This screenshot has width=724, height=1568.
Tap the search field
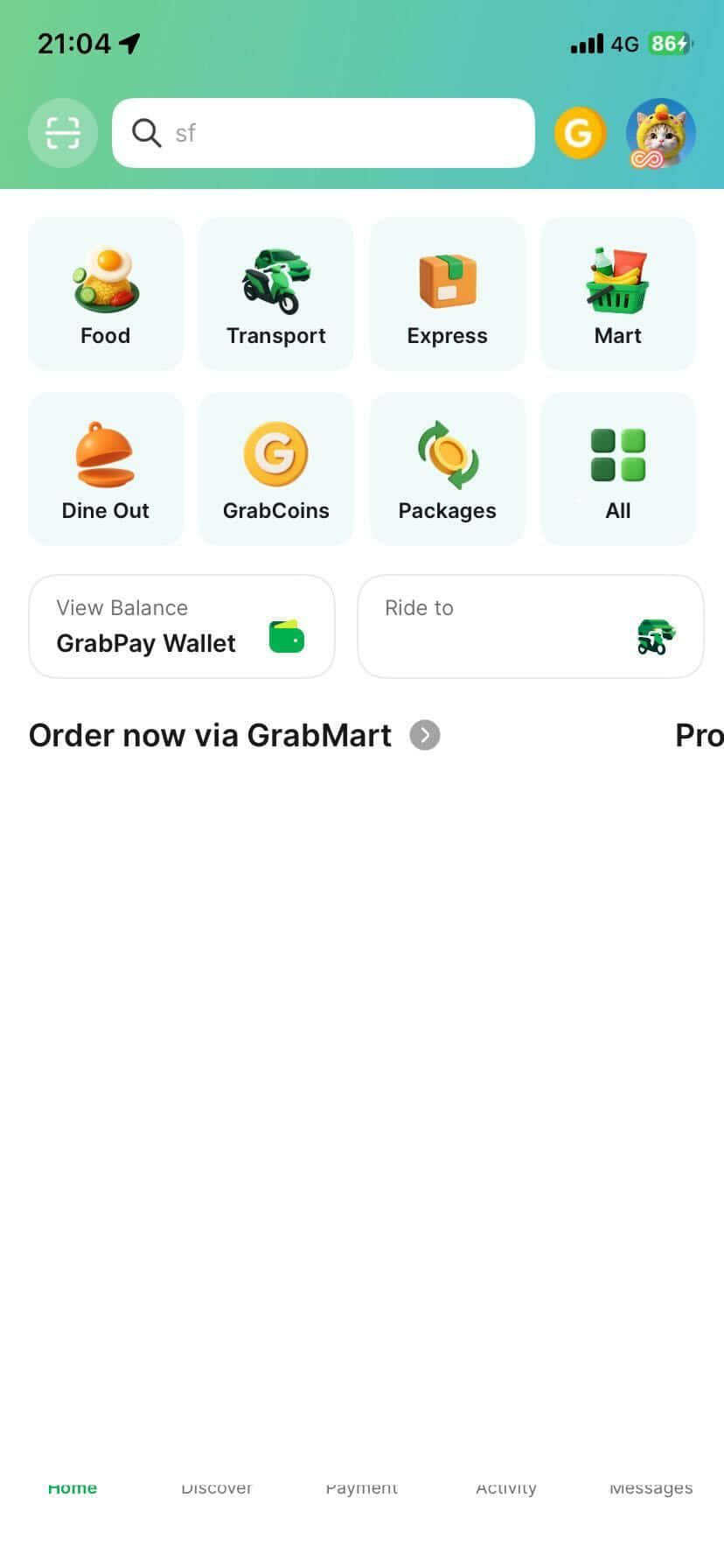324,133
